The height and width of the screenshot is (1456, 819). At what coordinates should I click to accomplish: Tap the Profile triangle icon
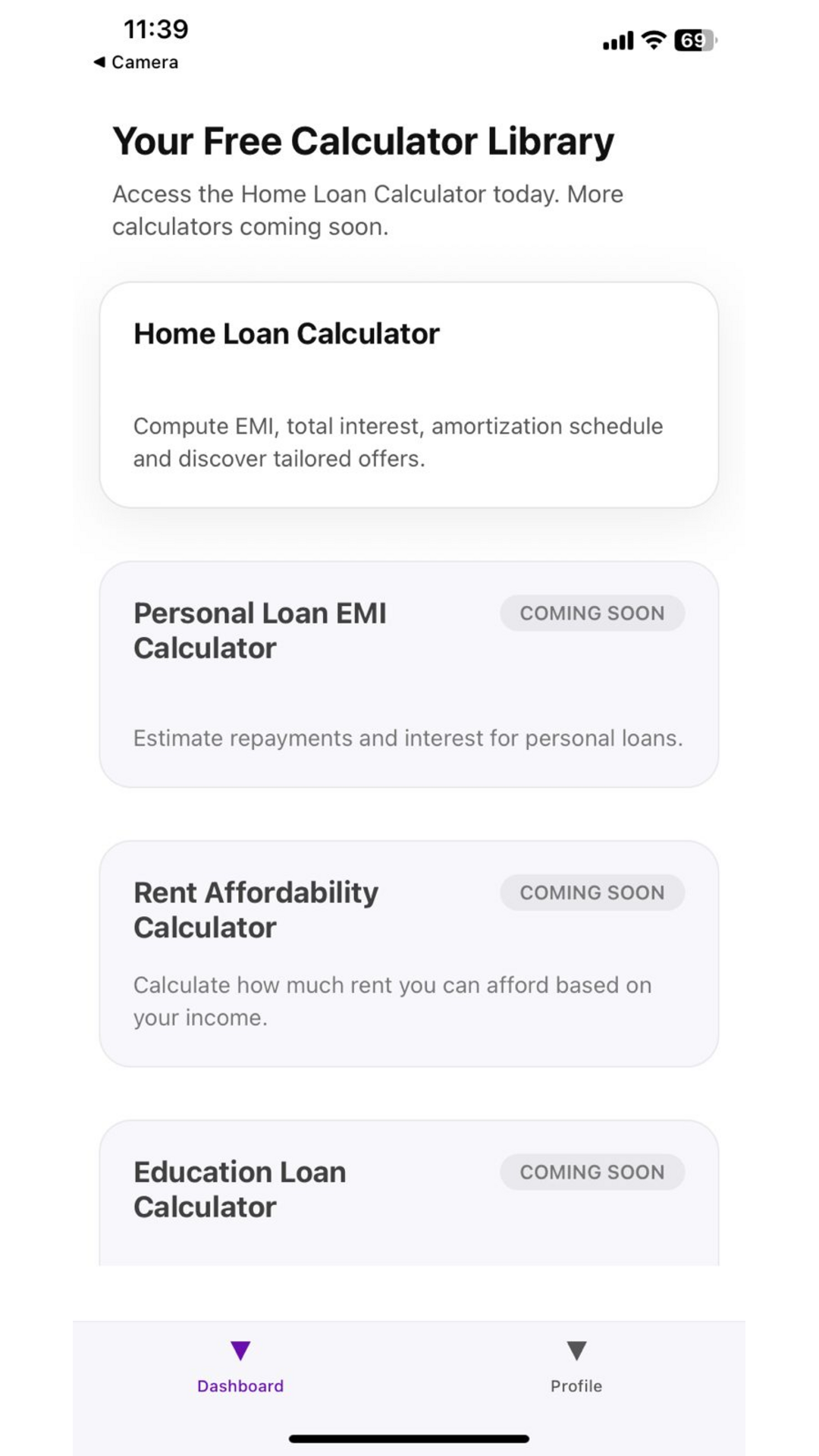576,1352
